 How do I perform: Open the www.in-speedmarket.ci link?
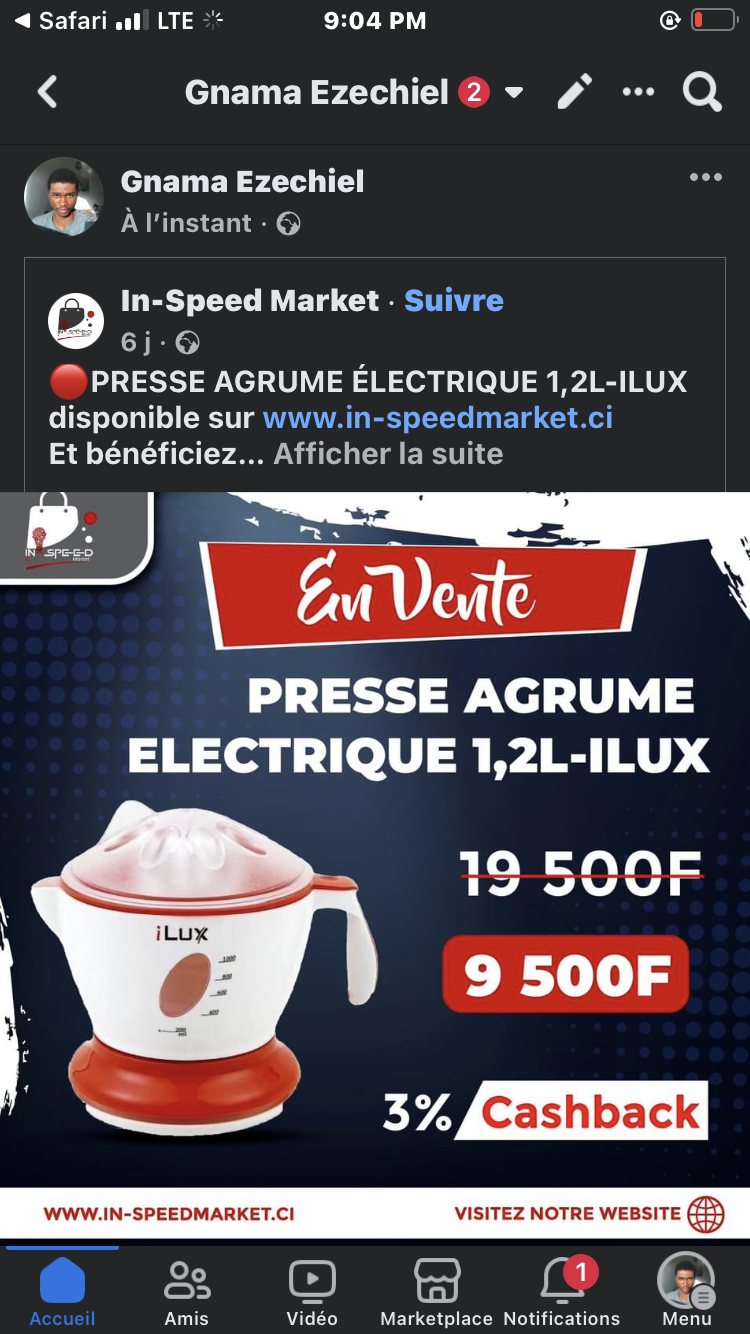click(438, 417)
